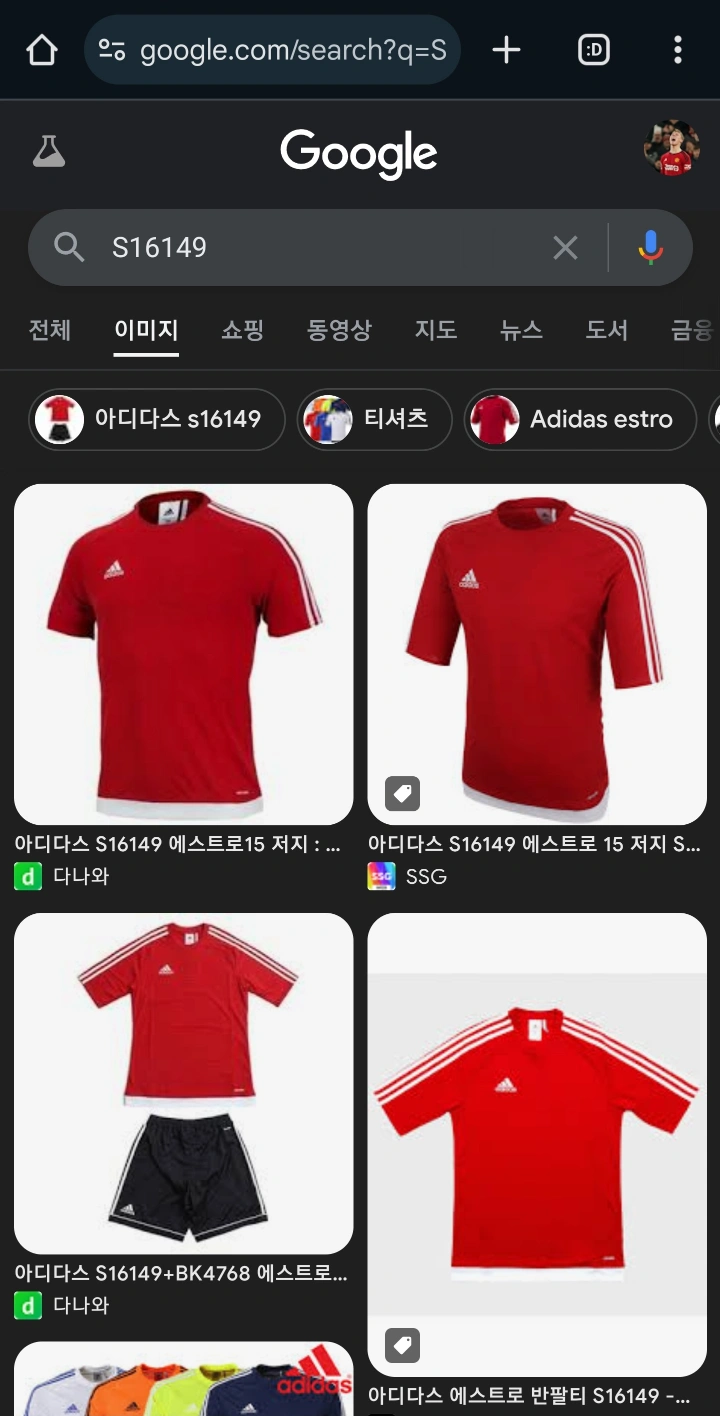Tap the address bar URL

click(x=290, y=50)
